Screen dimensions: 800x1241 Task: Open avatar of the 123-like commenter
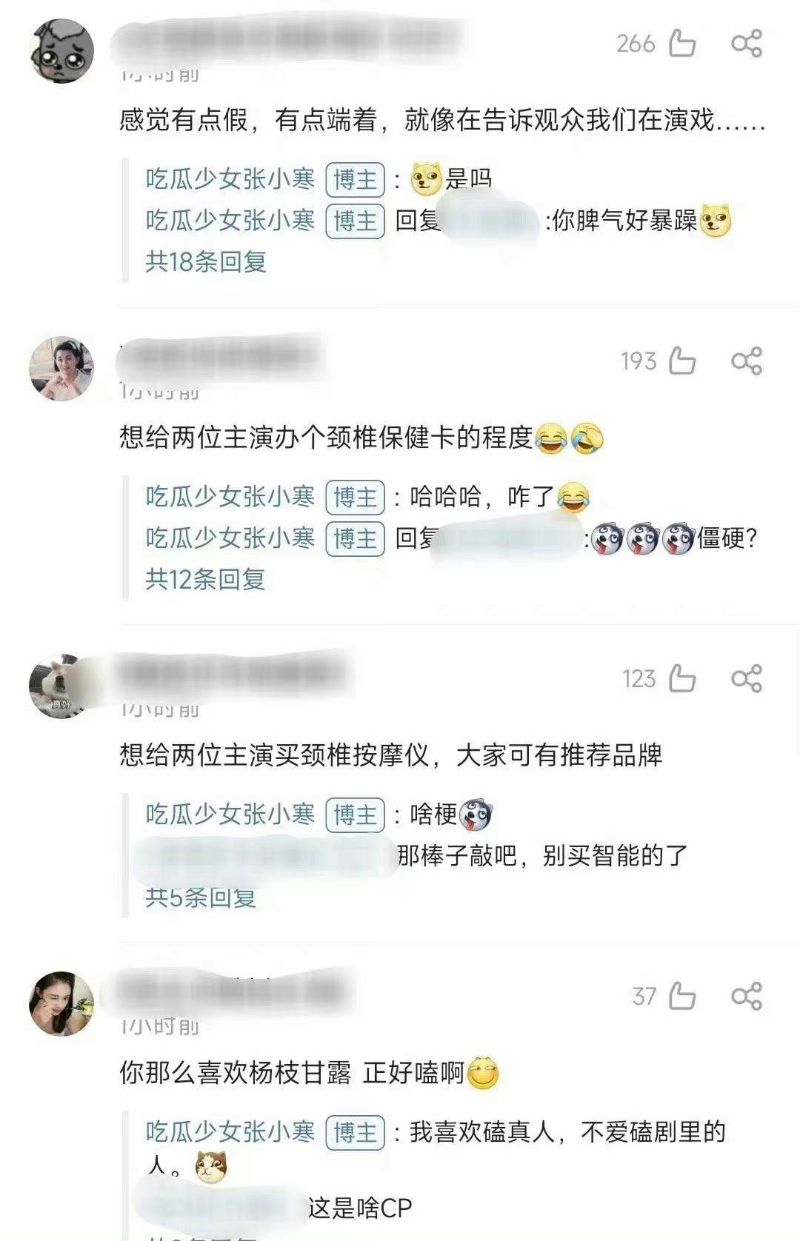(62, 686)
